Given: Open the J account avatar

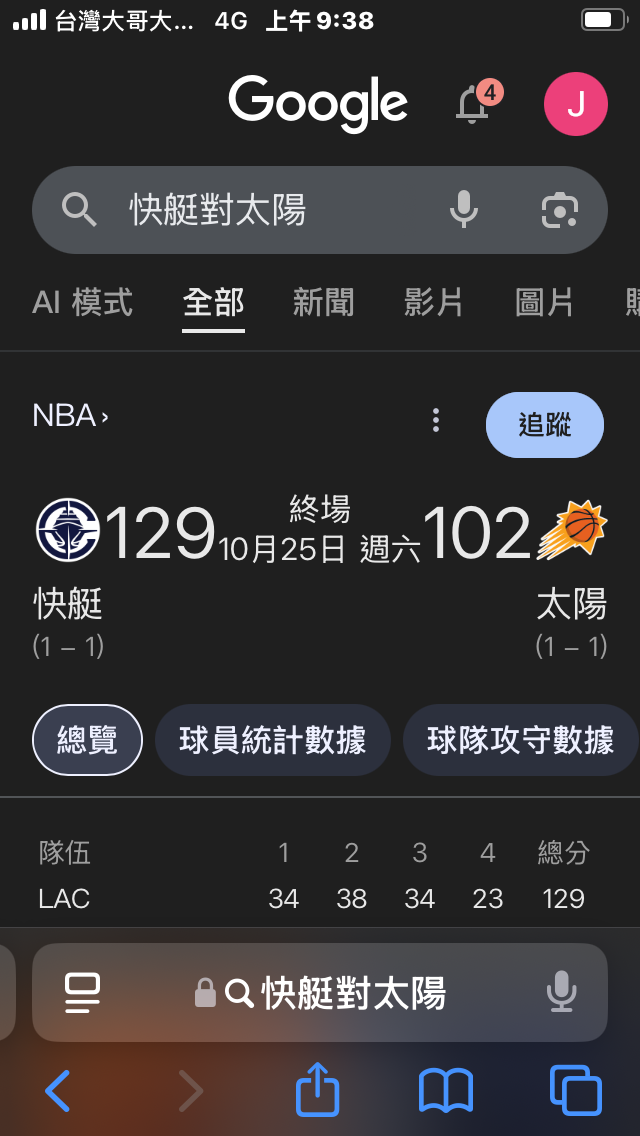Looking at the screenshot, I should tap(575, 104).
